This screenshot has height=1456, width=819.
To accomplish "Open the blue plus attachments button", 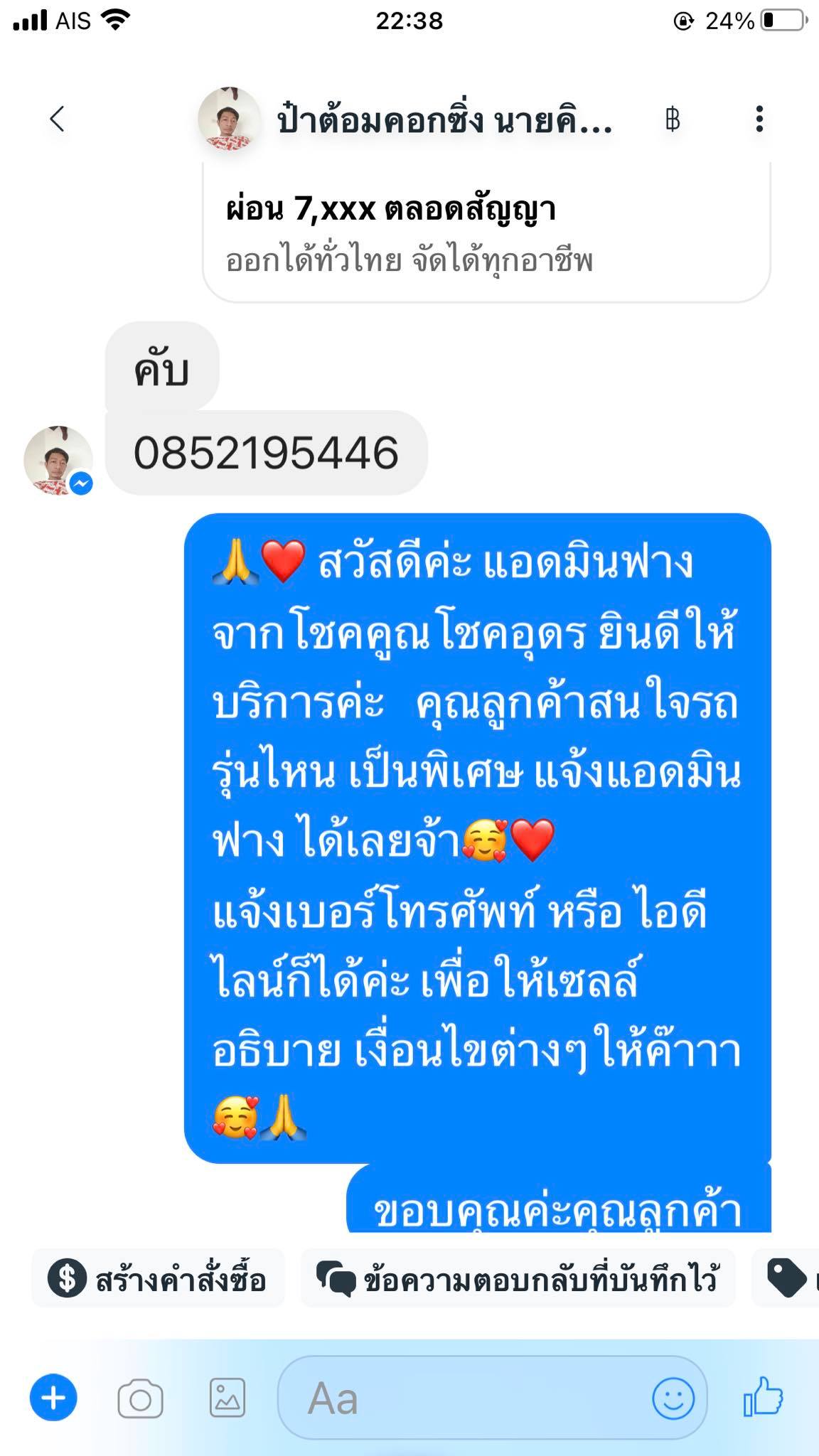I will [53, 1398].
